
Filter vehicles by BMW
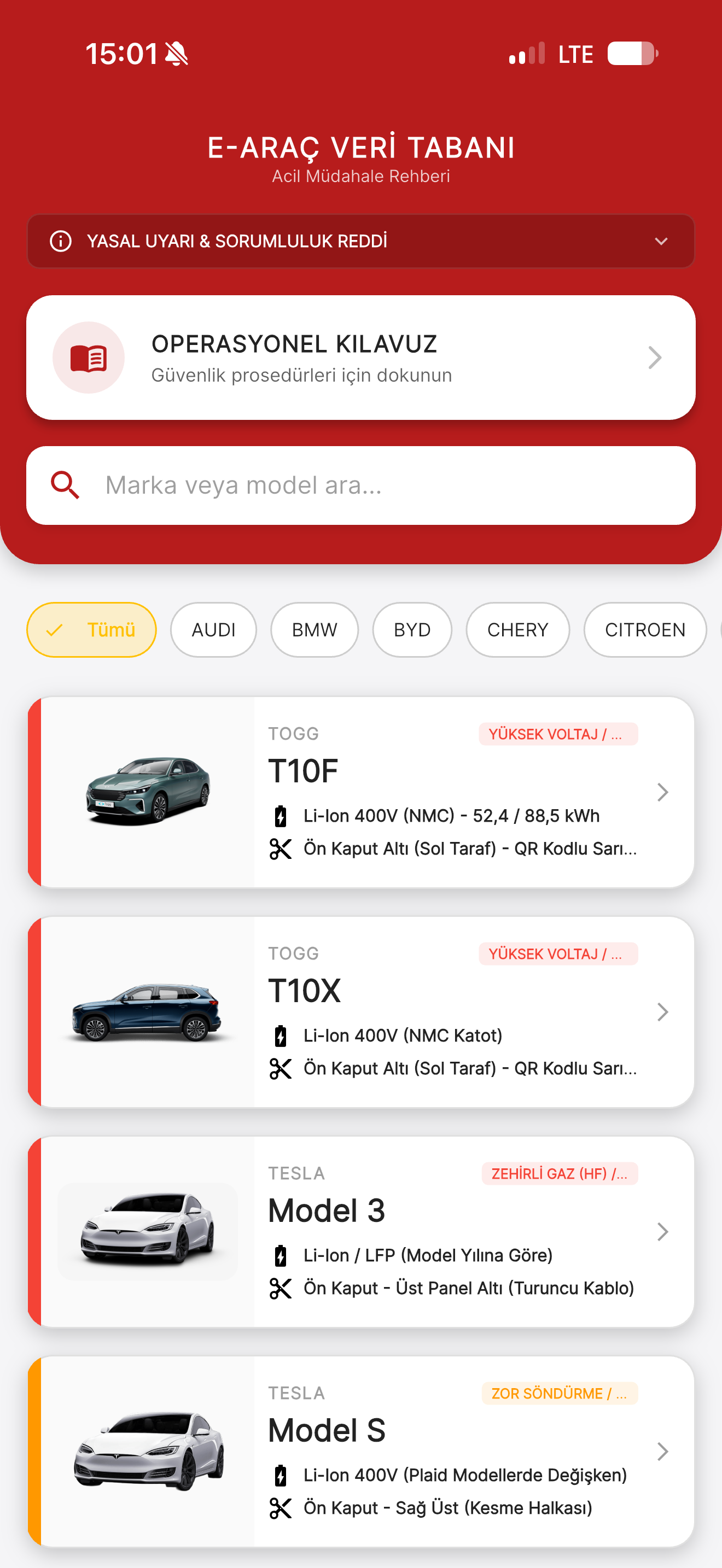[x=315, y=630]
